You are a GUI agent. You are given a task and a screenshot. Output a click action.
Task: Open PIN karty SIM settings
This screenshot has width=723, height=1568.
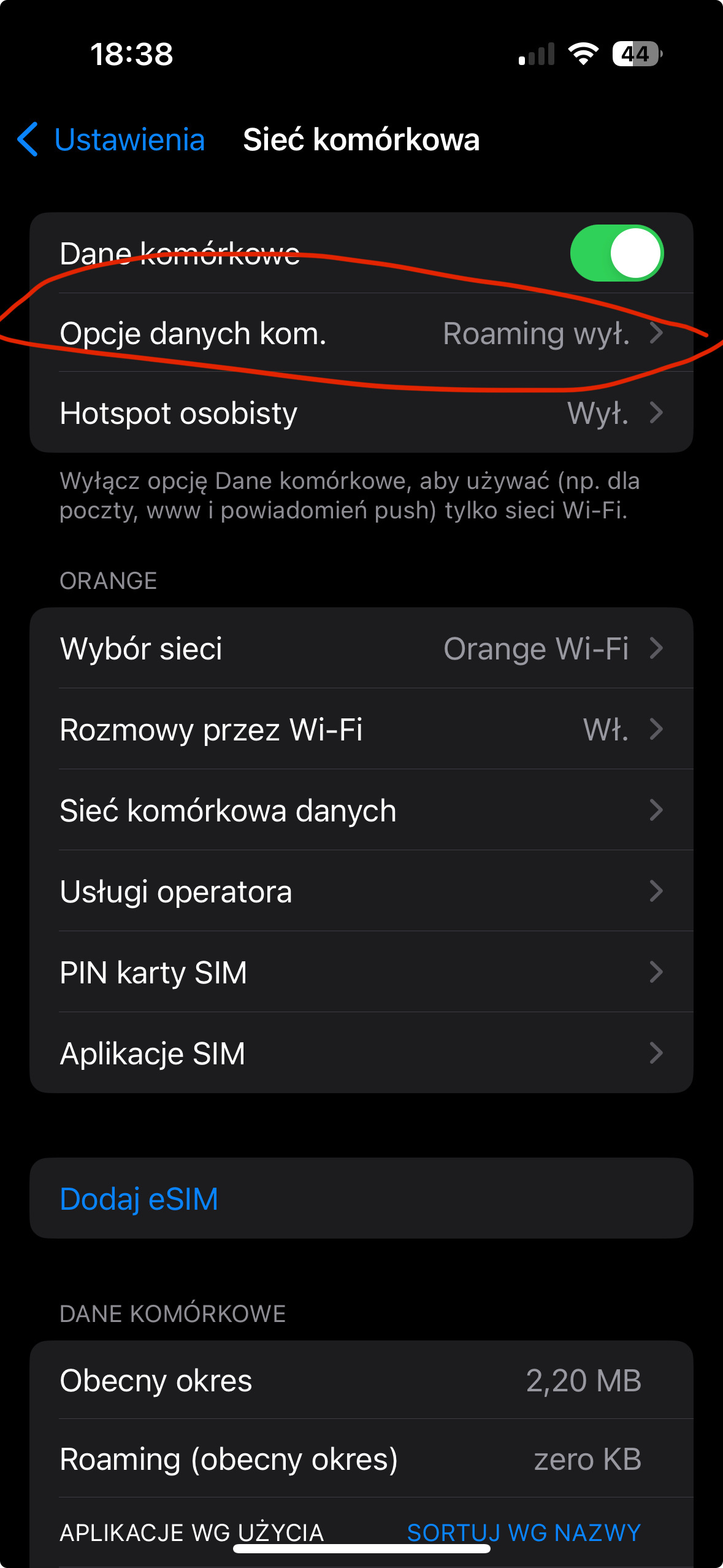tap(361, 972)
